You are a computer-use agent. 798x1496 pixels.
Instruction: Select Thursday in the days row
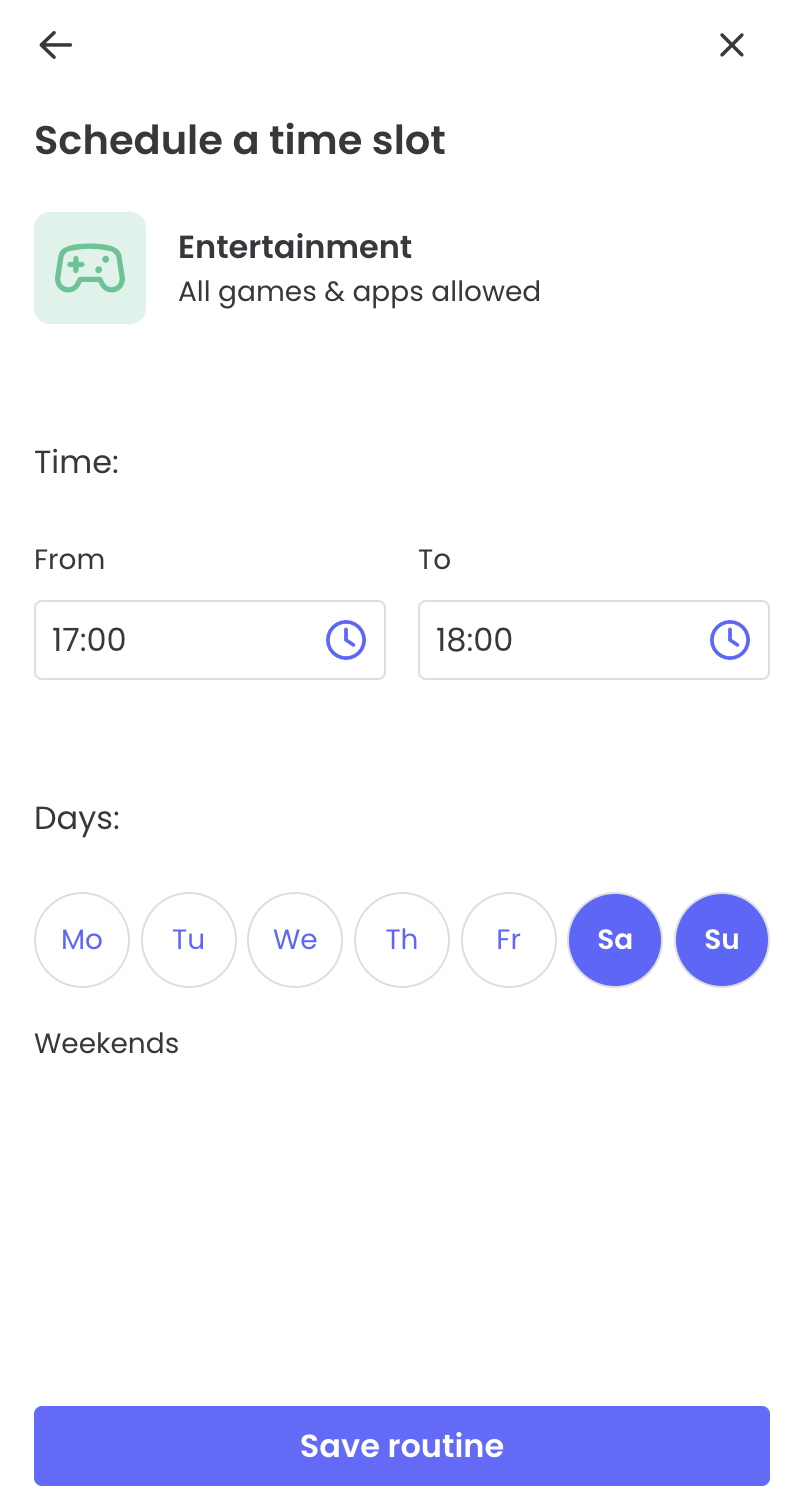[402, 940]
